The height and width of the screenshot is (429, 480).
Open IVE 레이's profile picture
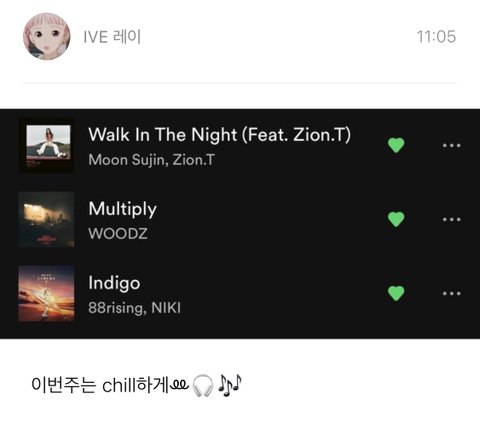(47, 36)
